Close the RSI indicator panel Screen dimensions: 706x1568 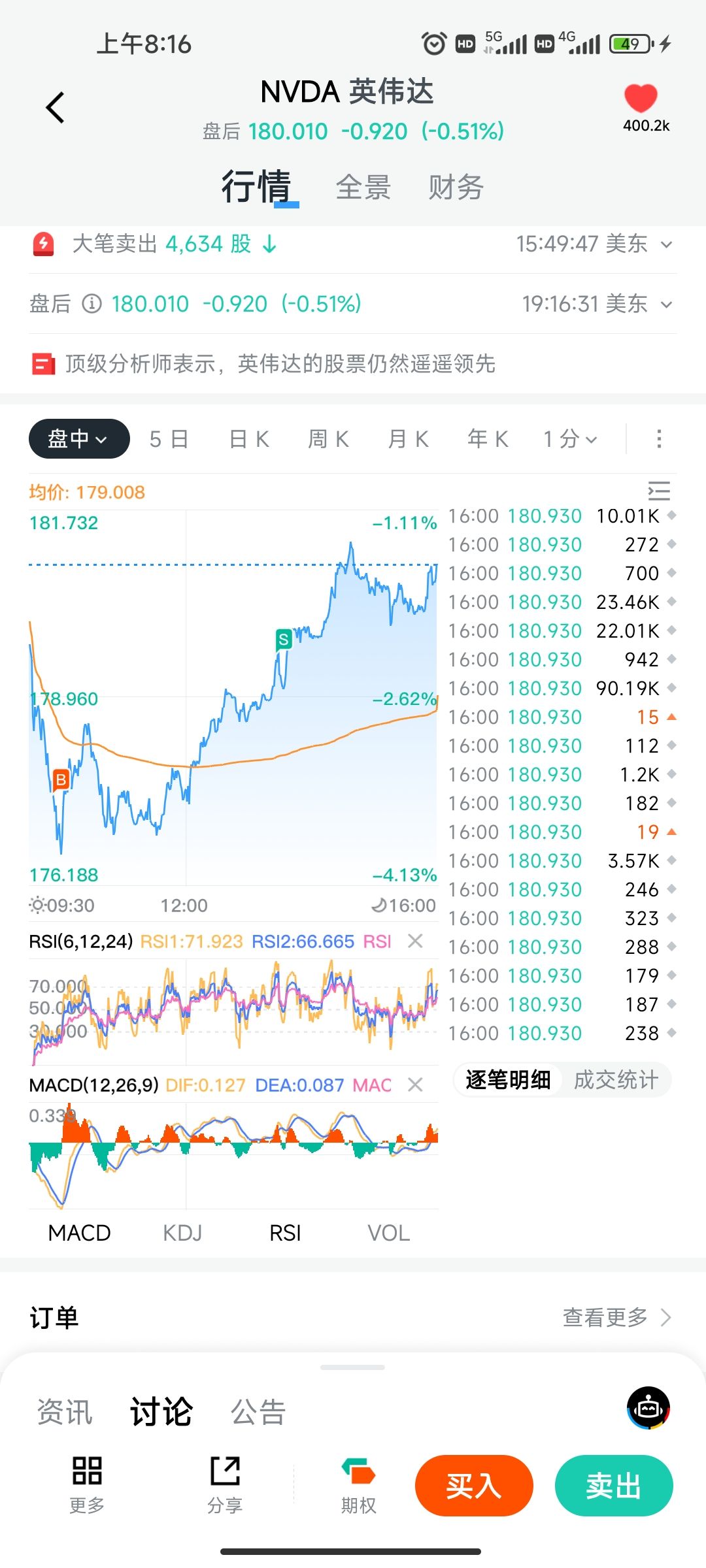pyautogui.click(x=415, y=941)
